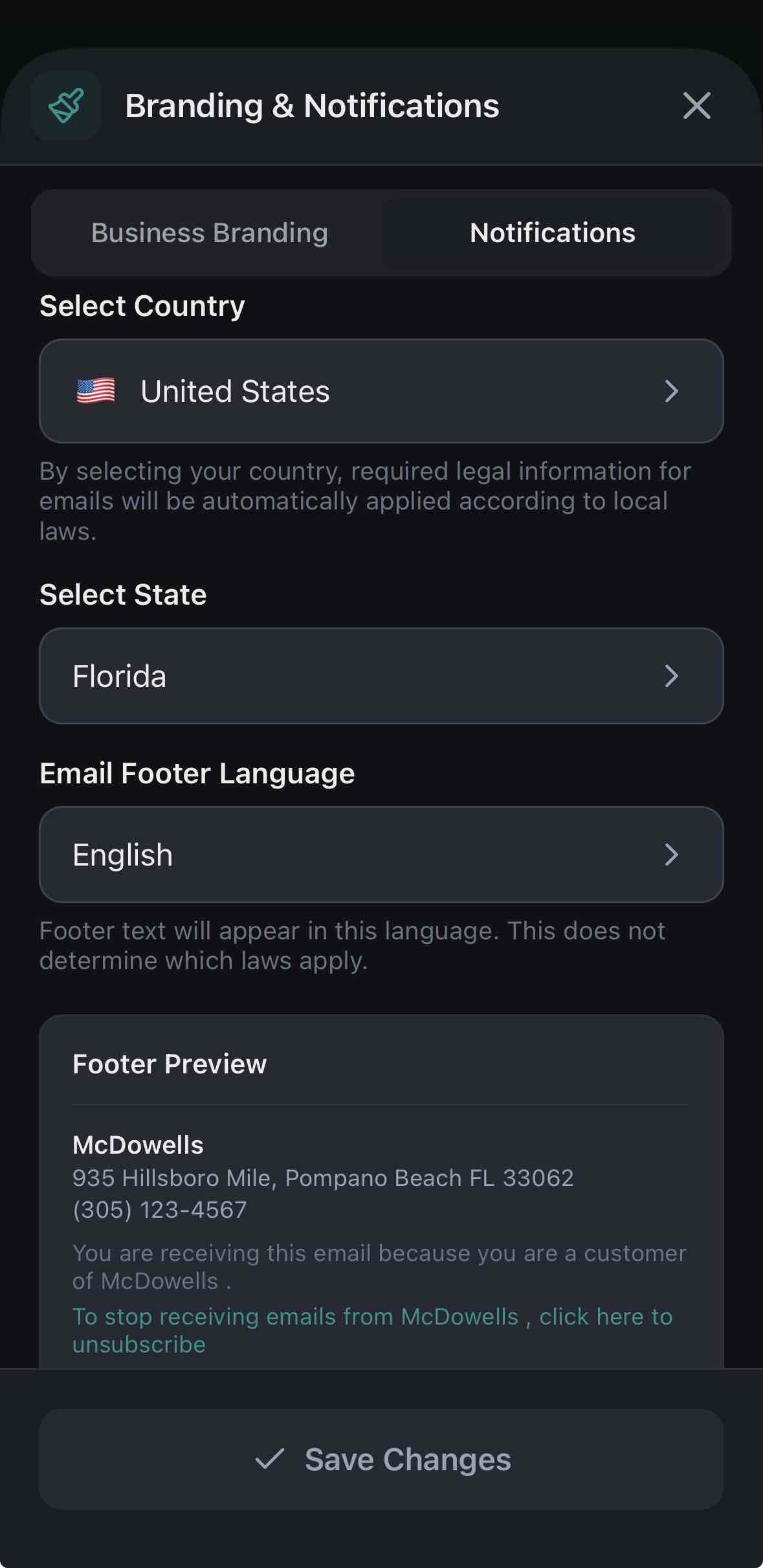Change the state from Florida
763x1568 pixels.
(x=381, y=675)
